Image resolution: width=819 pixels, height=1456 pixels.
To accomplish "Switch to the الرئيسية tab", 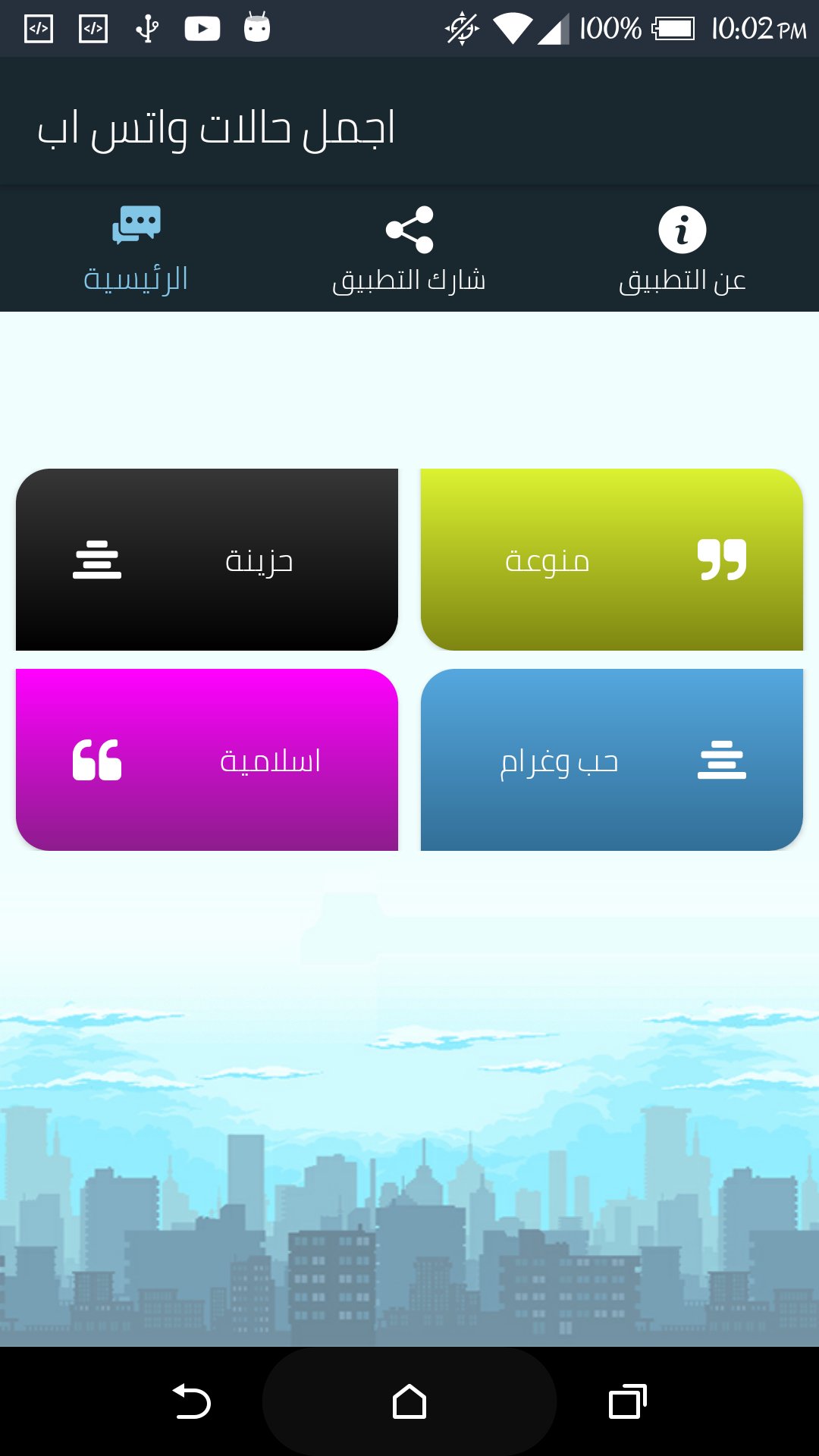I will click(x=136, y=249).
